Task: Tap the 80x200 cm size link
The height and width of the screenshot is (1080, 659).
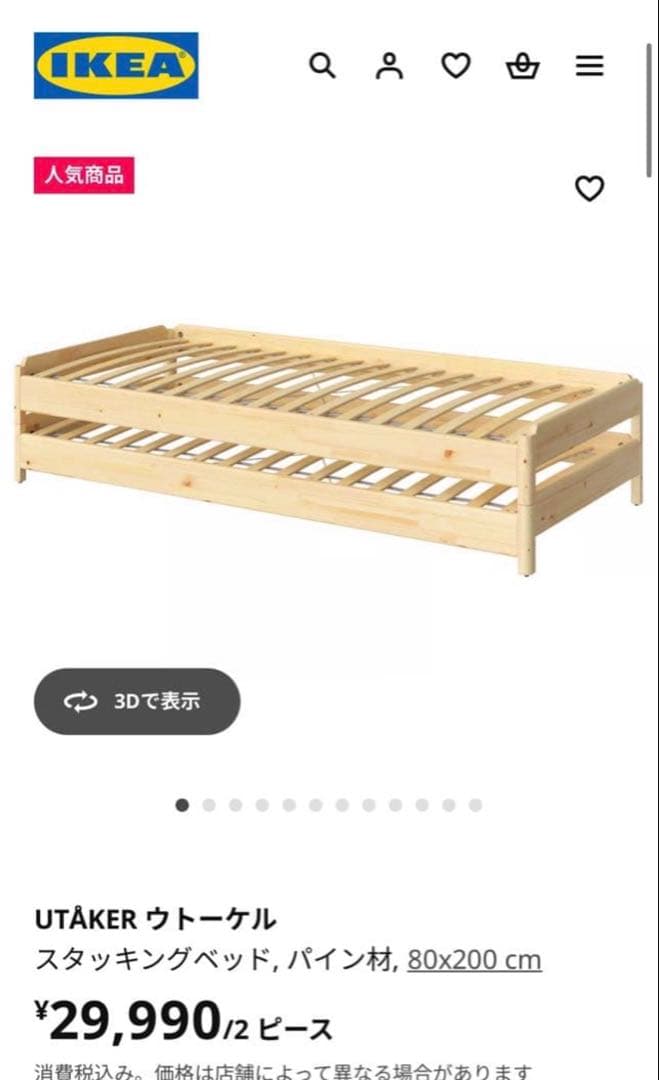Action: pos(474,960)
